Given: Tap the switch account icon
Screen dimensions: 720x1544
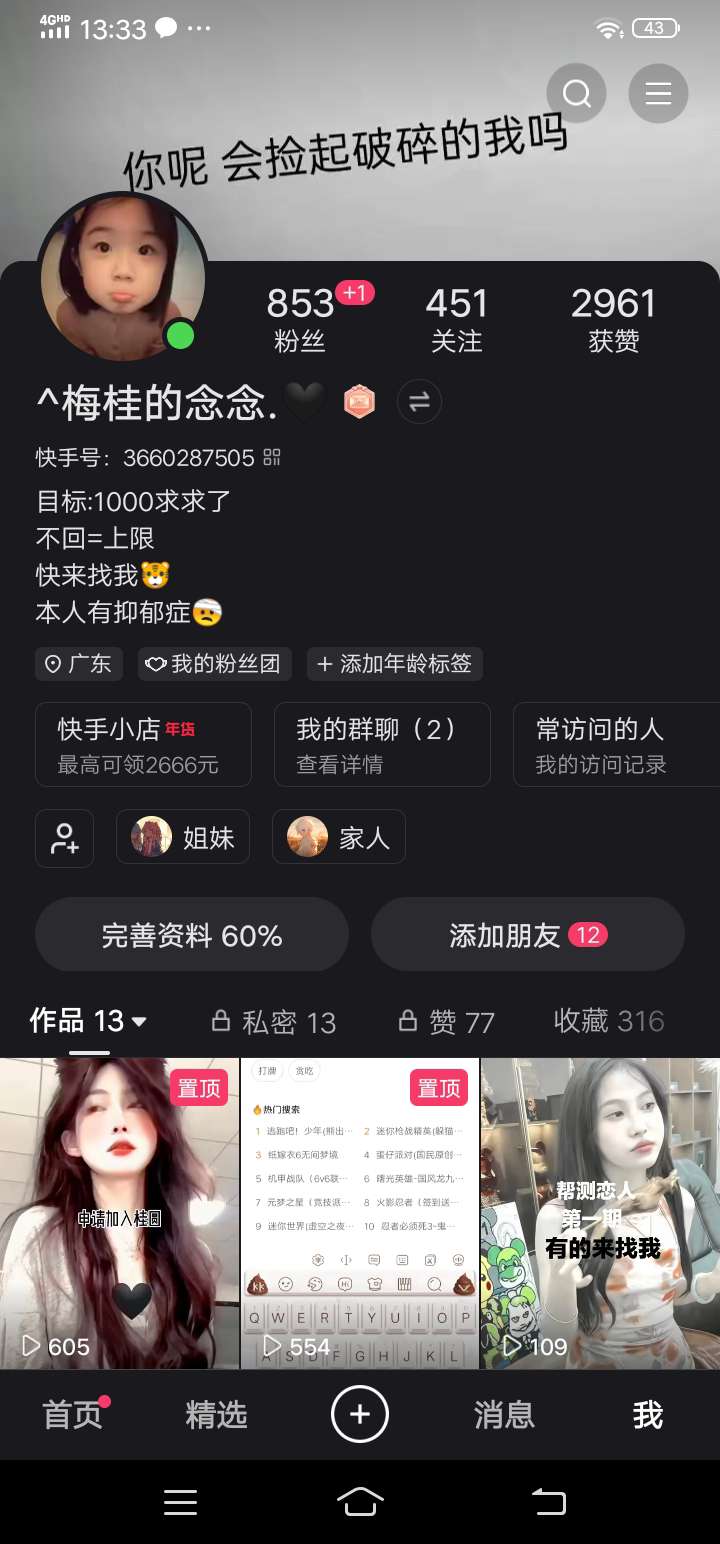Looking at the screenshot, I should pyautogui.click(x=419, y=402).
